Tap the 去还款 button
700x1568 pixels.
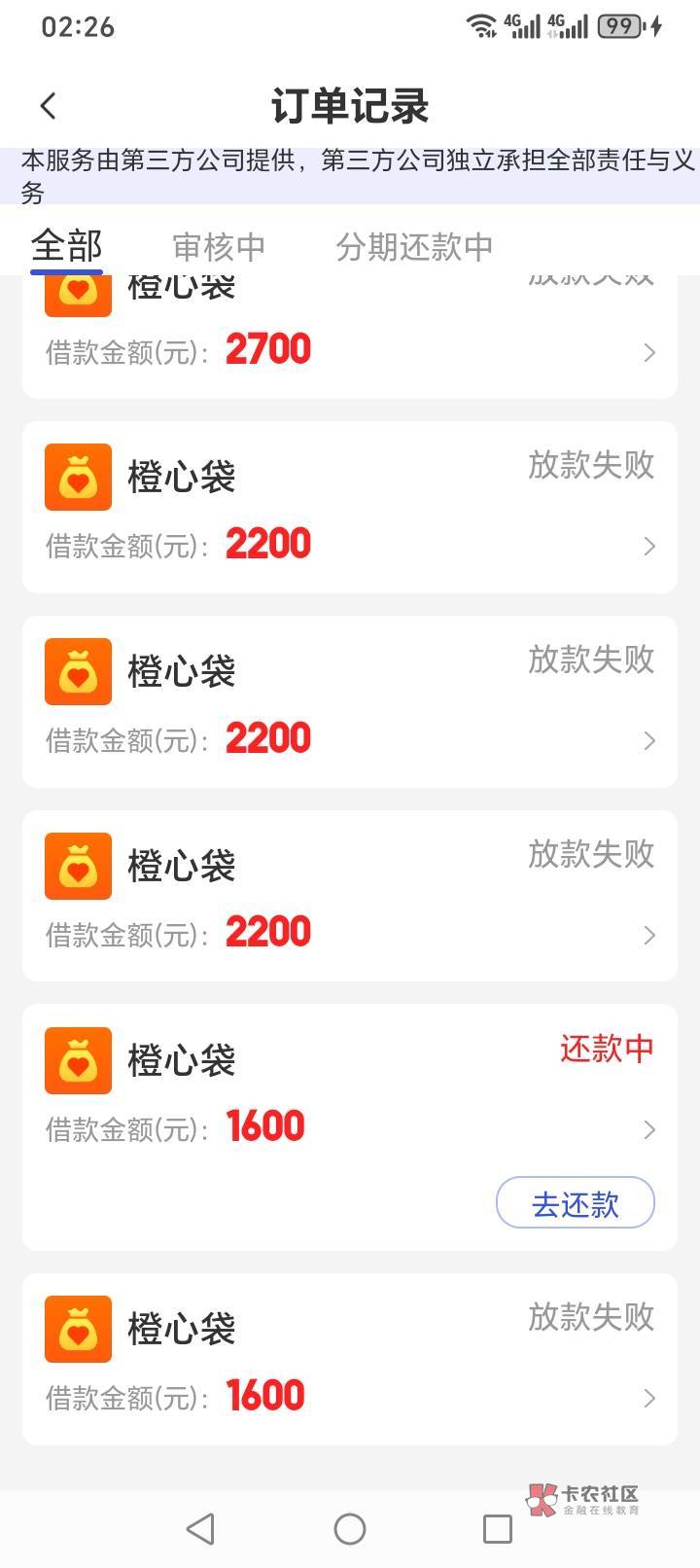coord(576,1203)
